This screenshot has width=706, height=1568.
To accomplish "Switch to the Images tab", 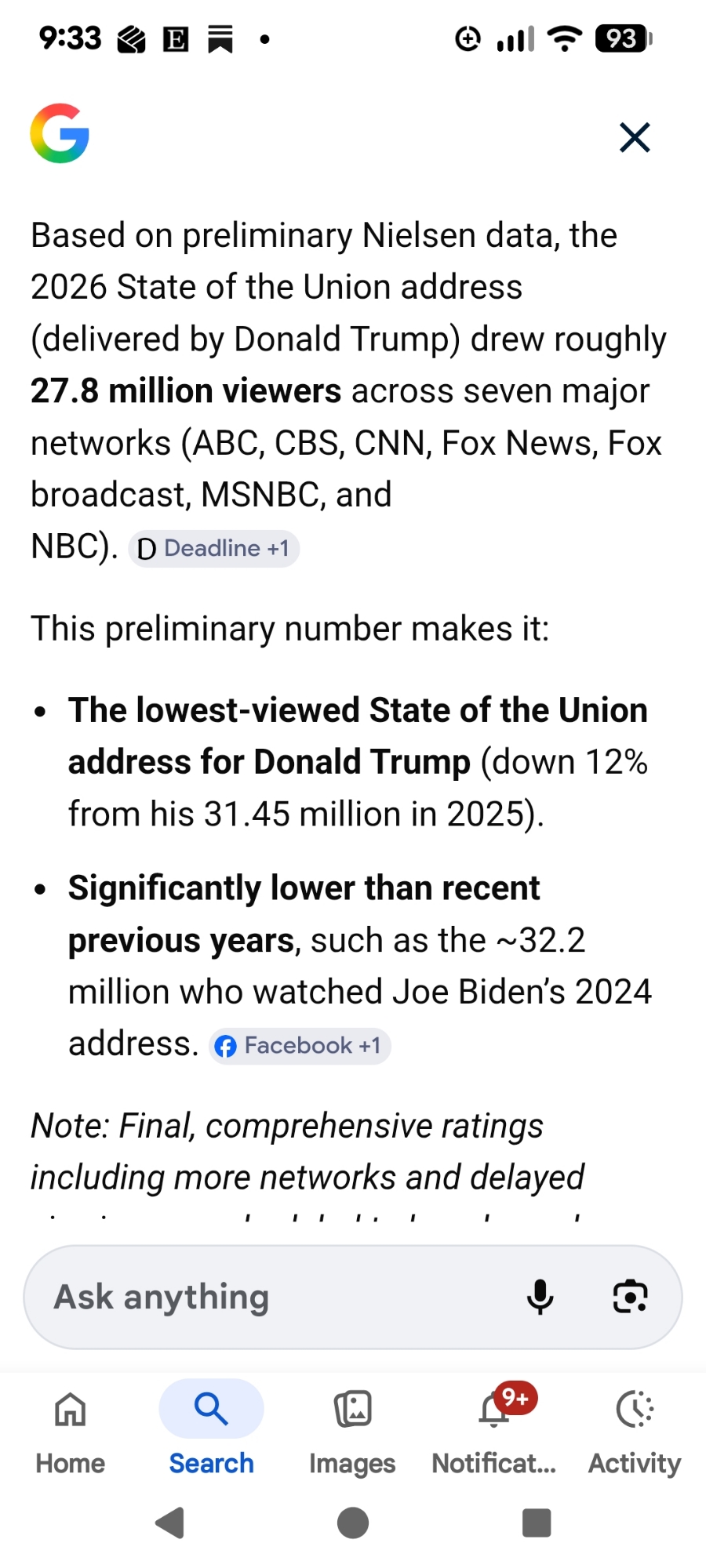I will pos(352,1429).
